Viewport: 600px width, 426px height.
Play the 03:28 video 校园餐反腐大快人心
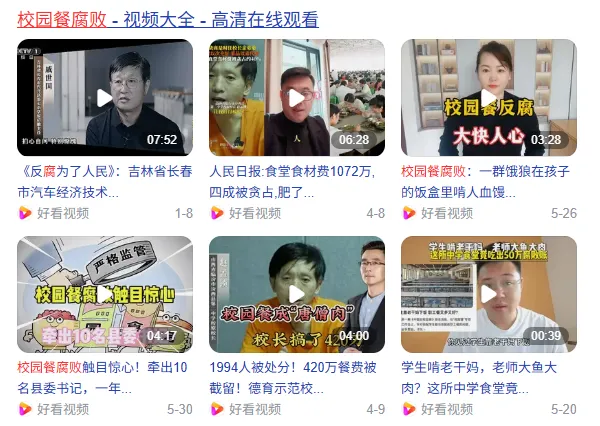[488, 97]
